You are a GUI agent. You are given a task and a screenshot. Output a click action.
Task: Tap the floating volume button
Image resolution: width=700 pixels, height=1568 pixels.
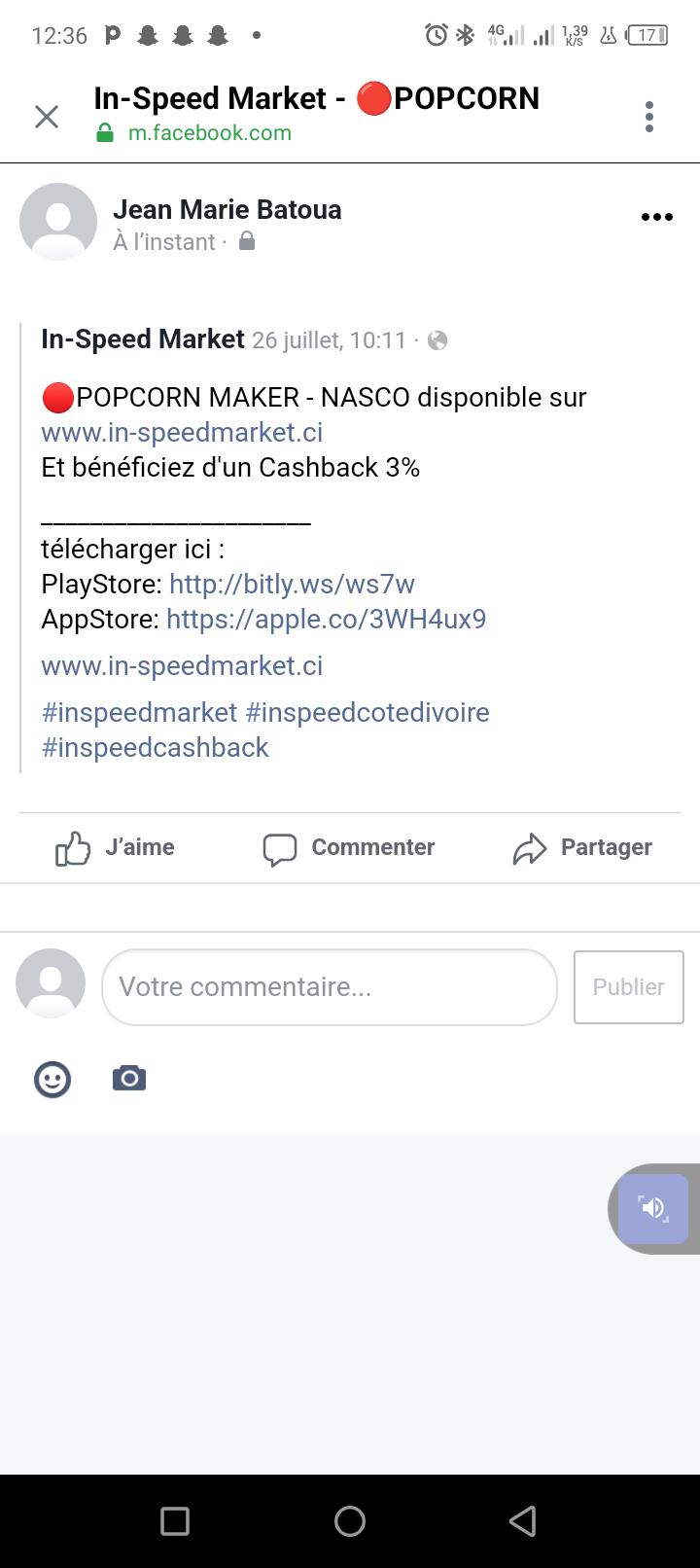[x=653, y=1208]
